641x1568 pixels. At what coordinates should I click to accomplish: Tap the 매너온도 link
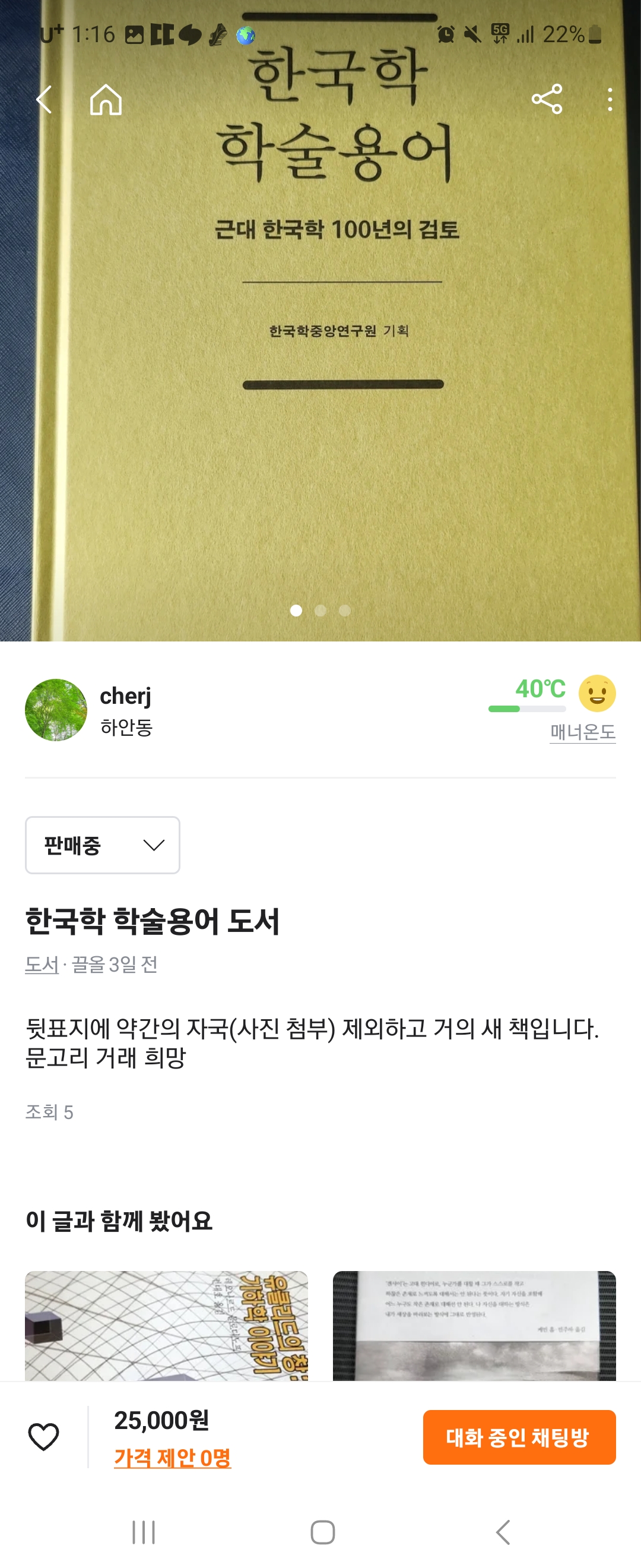[582, 732]
